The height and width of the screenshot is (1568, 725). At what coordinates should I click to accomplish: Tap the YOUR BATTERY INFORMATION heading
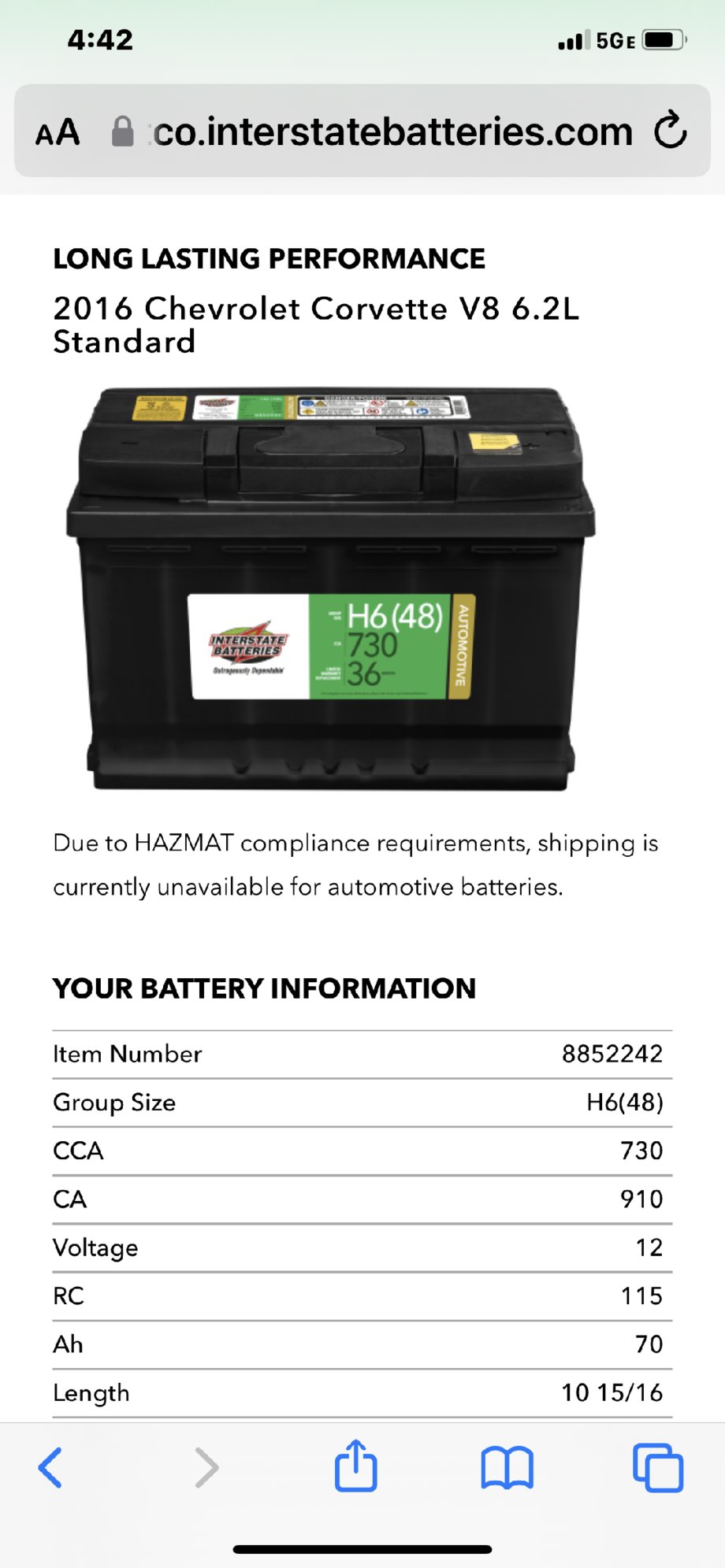tap(263, 988)
